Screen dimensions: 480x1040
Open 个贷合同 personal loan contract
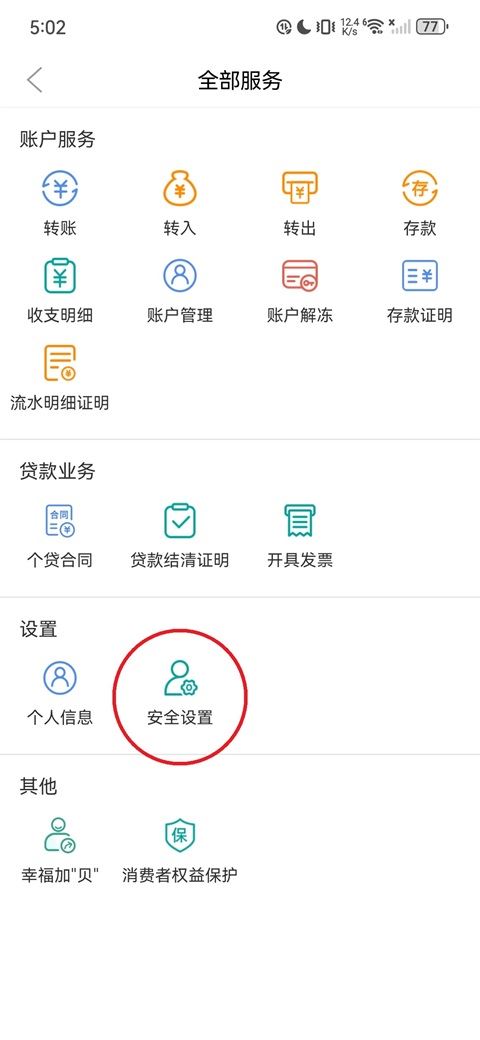[60, 536]
